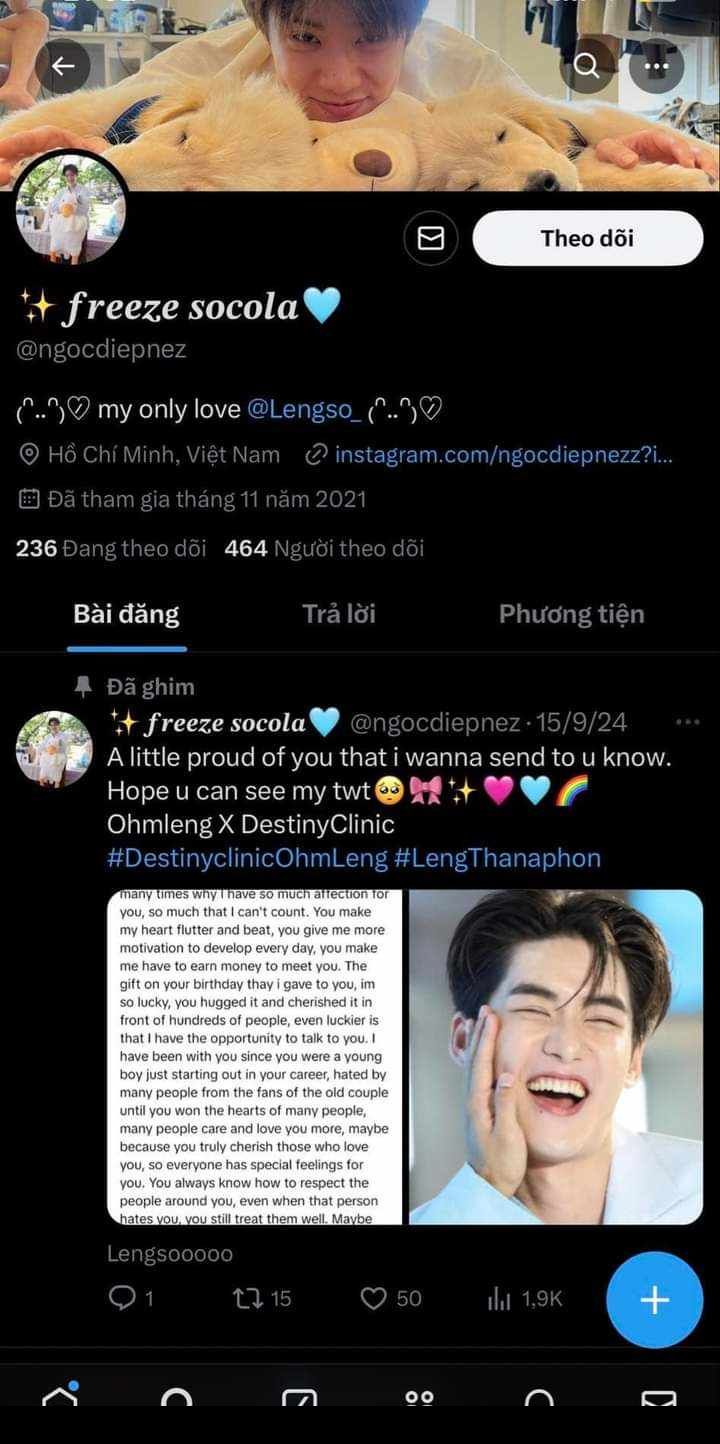Like the pinned post
The height and width of the screenshot is (1444, 720).
click(391, 1298)
